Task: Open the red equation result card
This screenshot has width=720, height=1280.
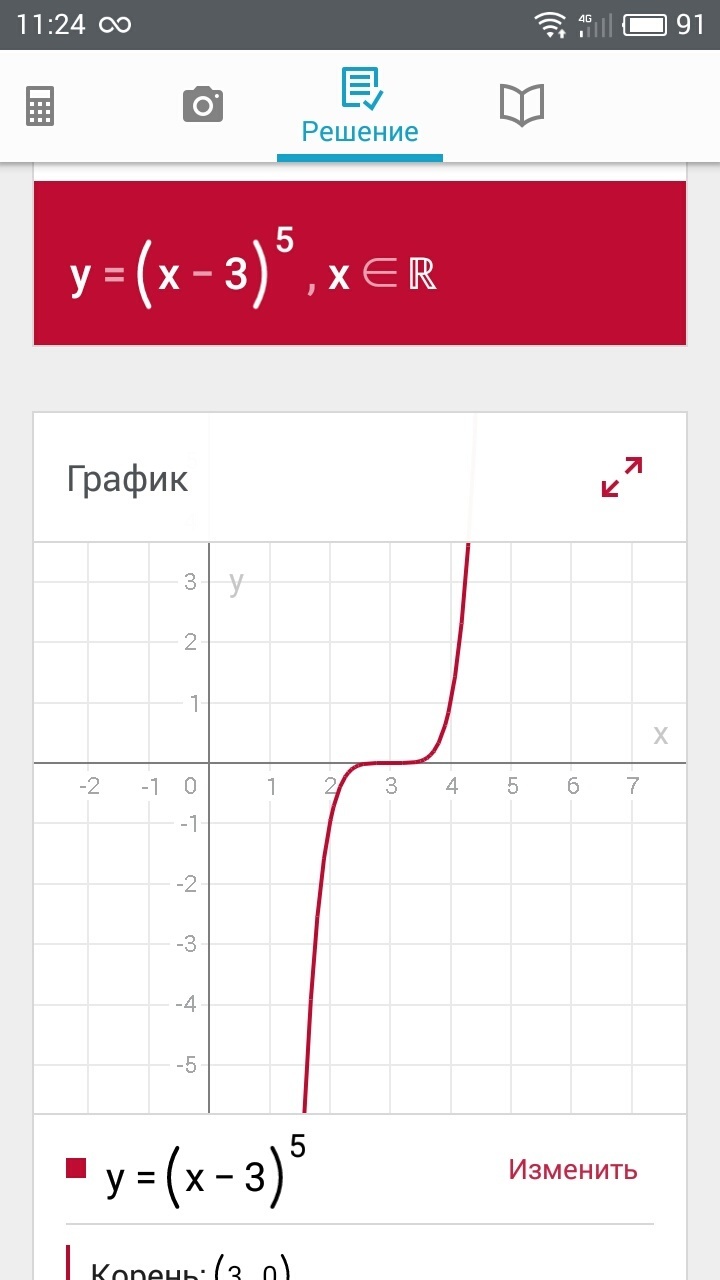Action: coord(360,262)
